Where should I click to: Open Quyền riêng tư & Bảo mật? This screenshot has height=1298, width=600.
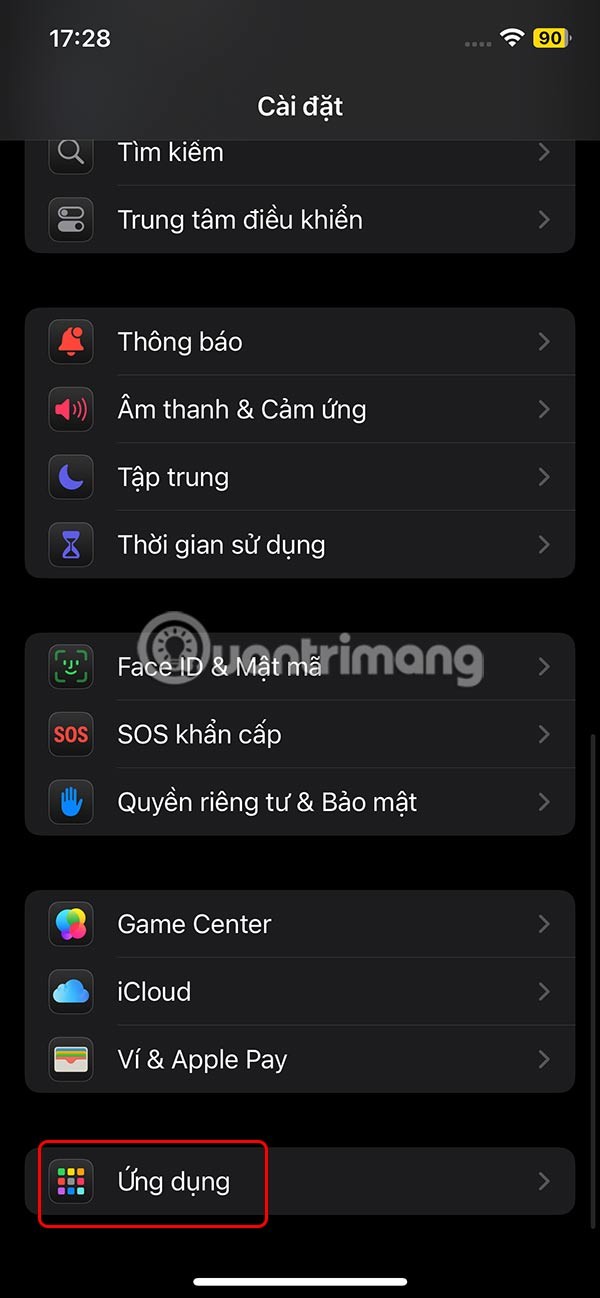point(300,802)
